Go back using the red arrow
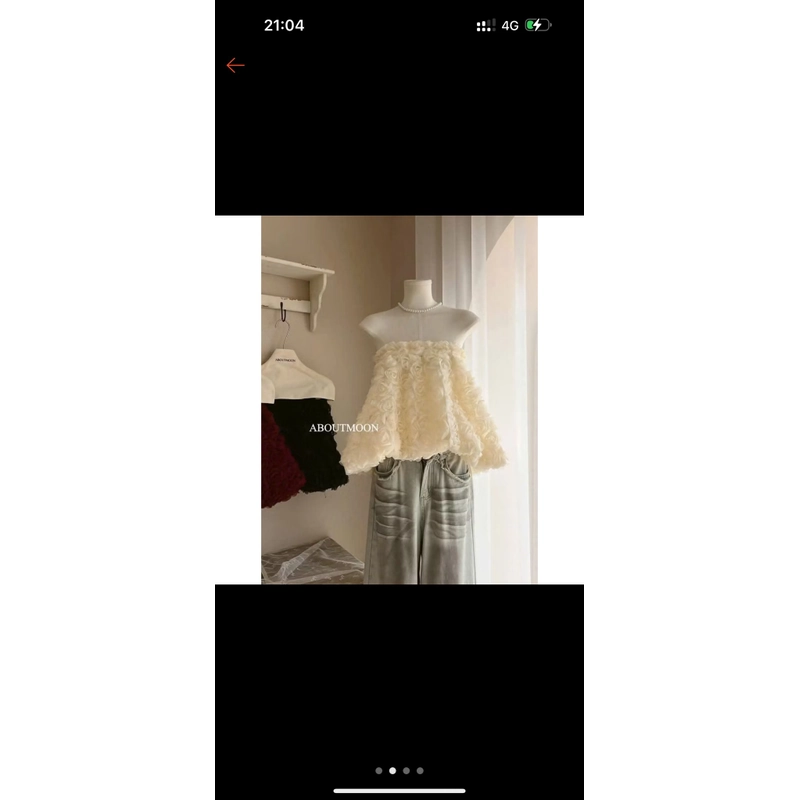 (235, 65)
